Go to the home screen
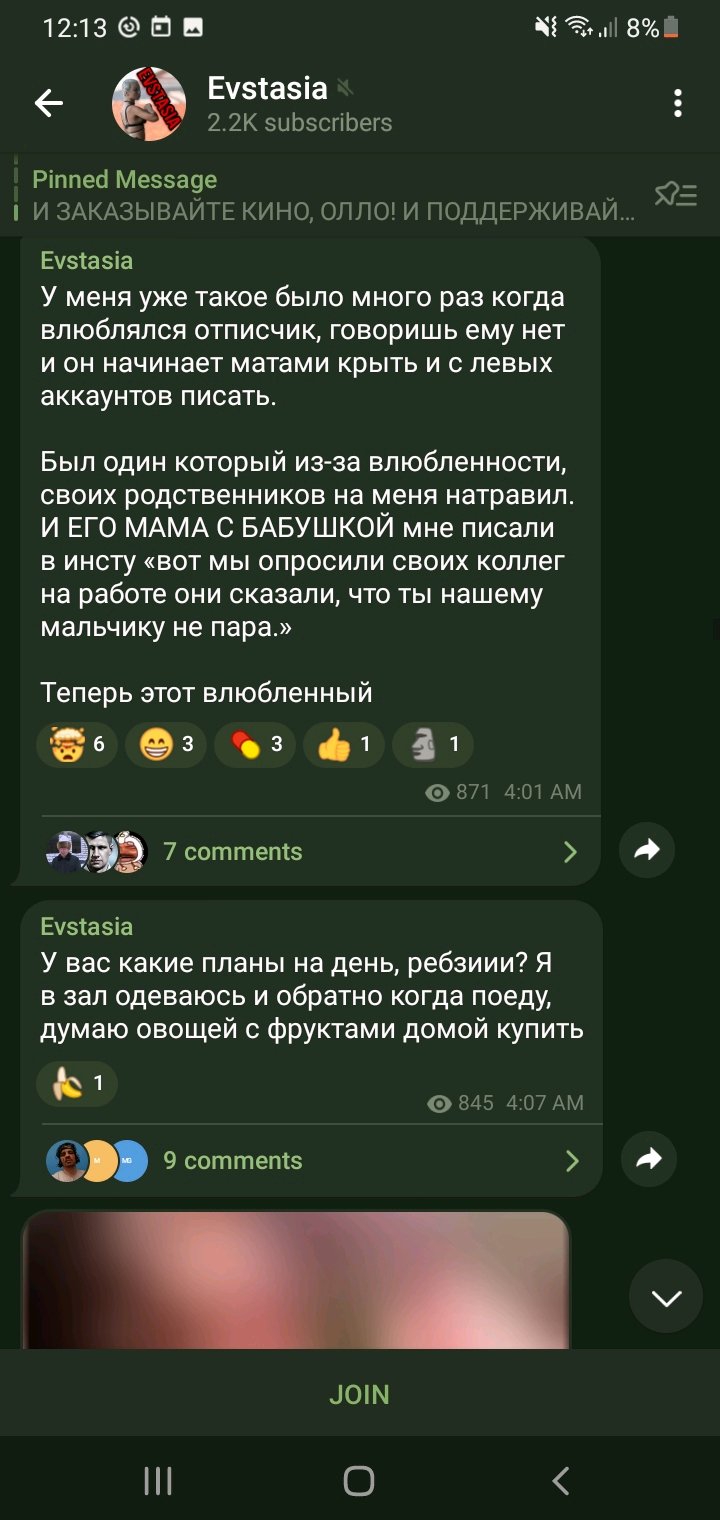Viewport: 720px width, 1520px height. pos(359,1480)
